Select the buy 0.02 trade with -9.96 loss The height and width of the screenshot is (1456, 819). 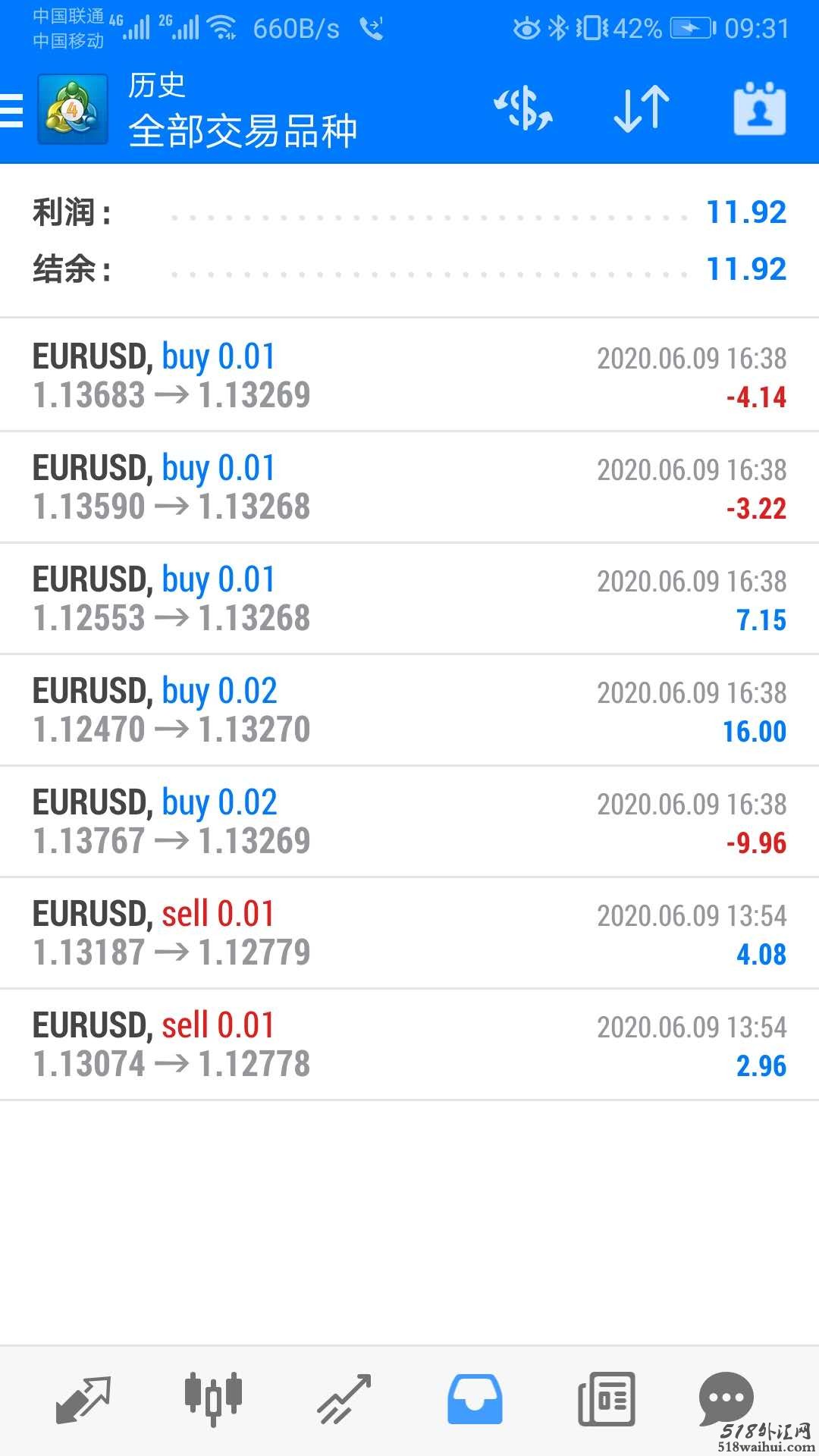pos(409,821)
